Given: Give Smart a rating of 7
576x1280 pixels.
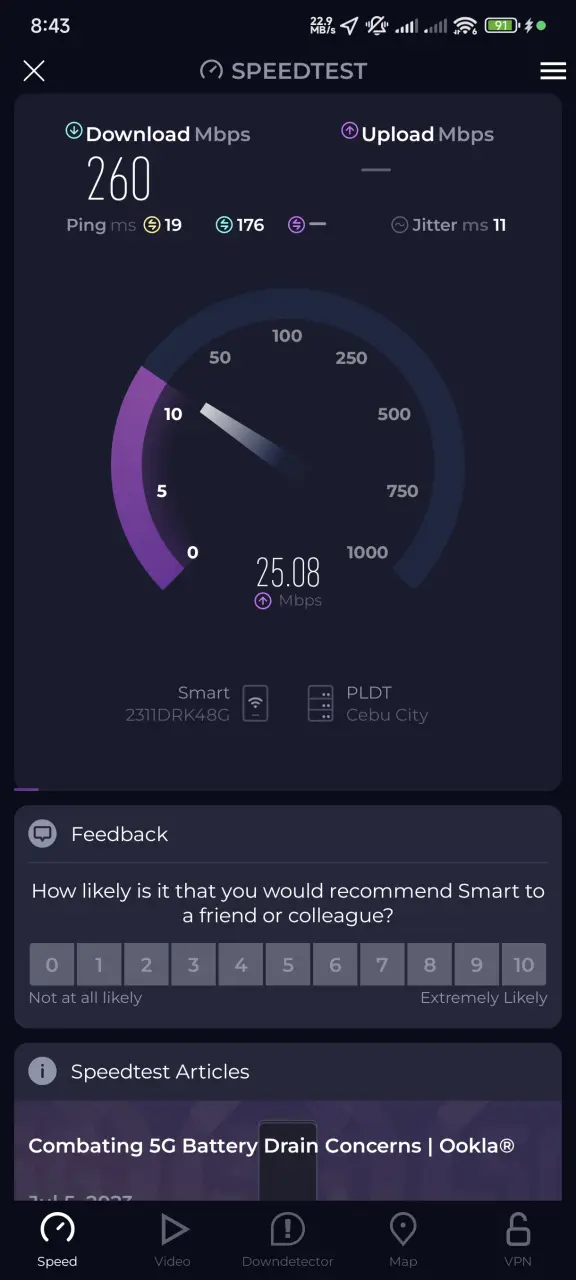Looking at the screenshot, I should pyautogui.click(x=382, y=965).
